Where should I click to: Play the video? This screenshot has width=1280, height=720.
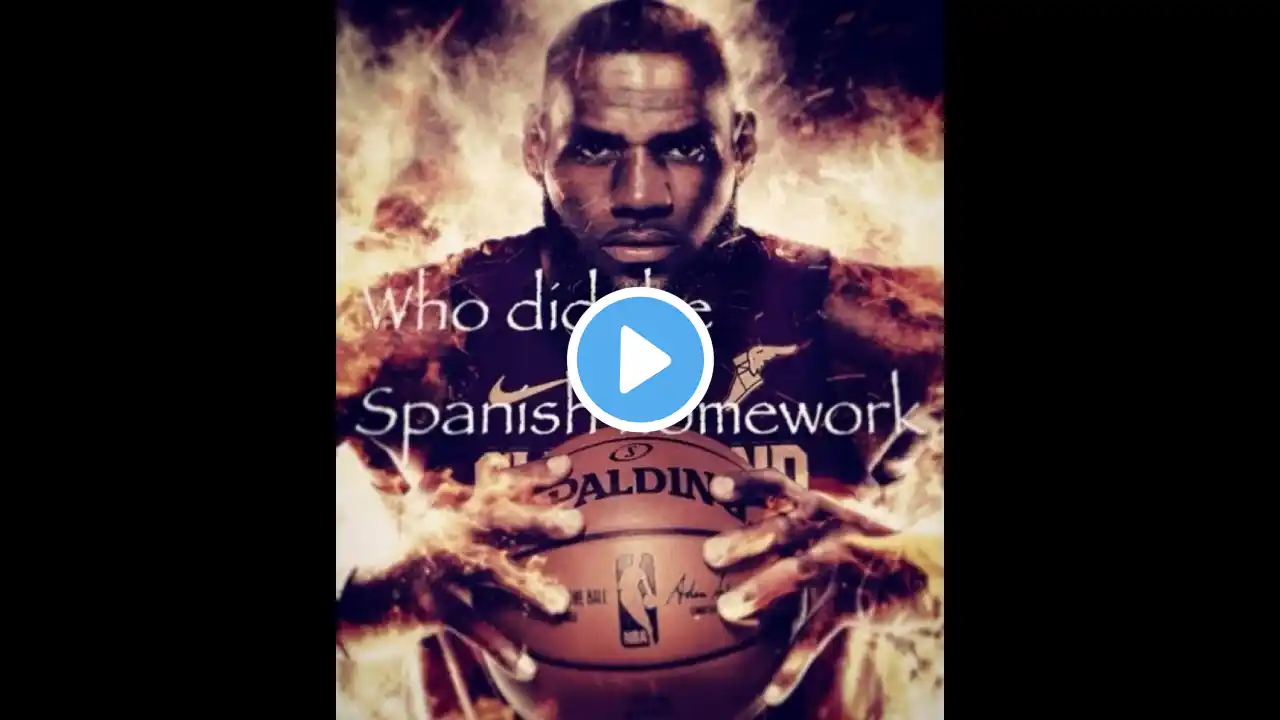click(x=640, y=360)
